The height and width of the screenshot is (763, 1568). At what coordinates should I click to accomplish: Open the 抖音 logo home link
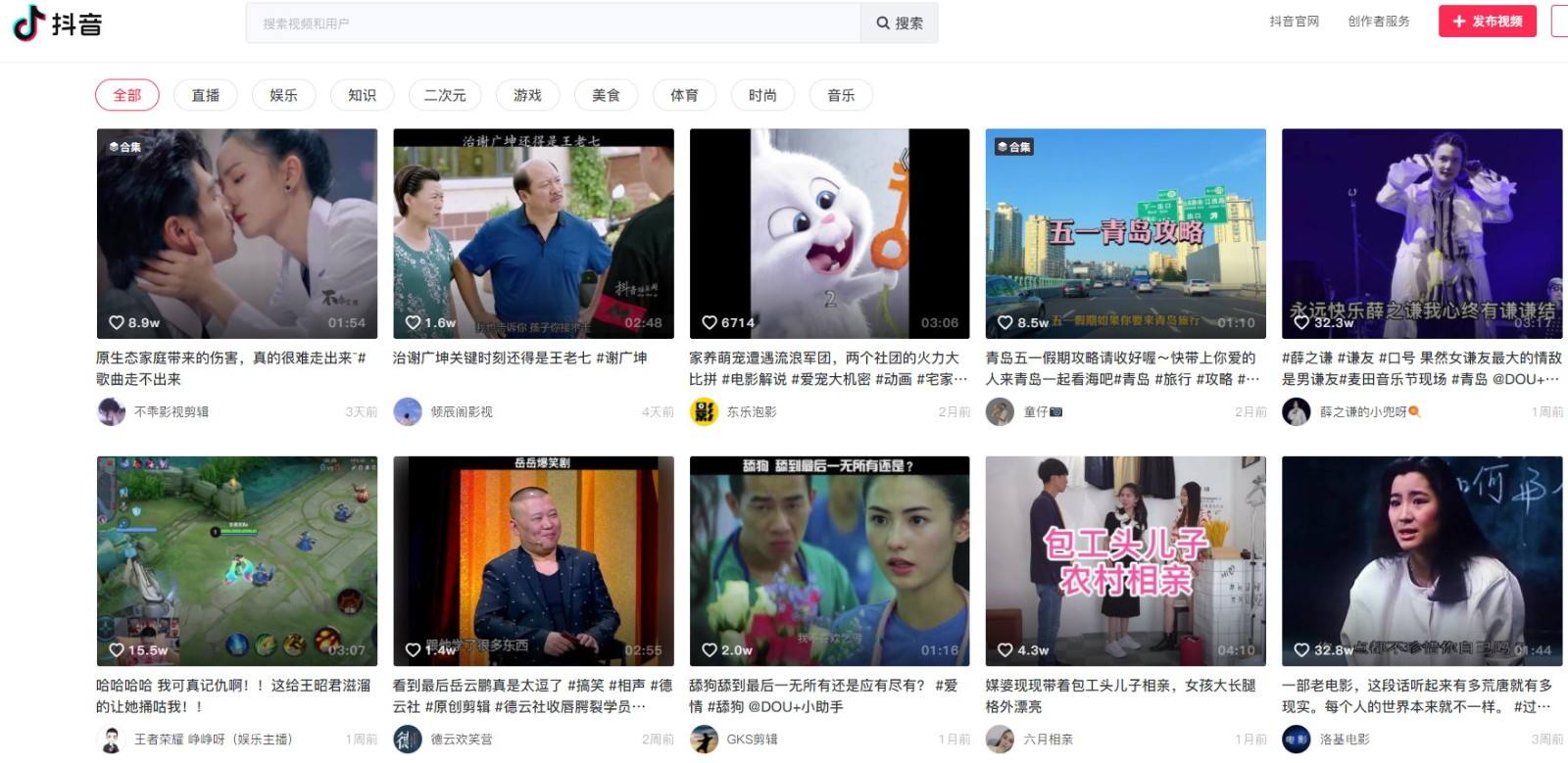(59, 24)
